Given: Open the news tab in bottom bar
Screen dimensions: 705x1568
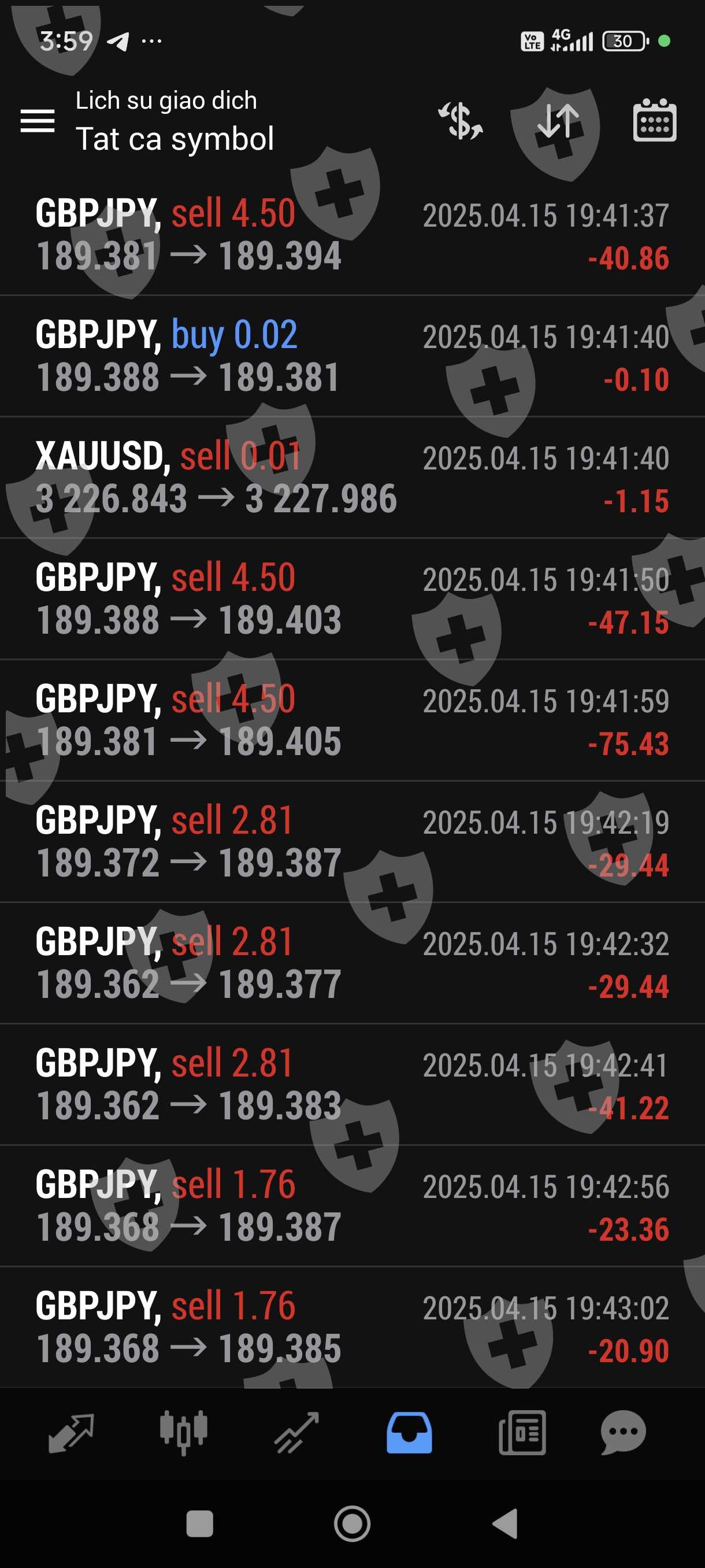Looking at the screenshot, I should pos(522,1433).
